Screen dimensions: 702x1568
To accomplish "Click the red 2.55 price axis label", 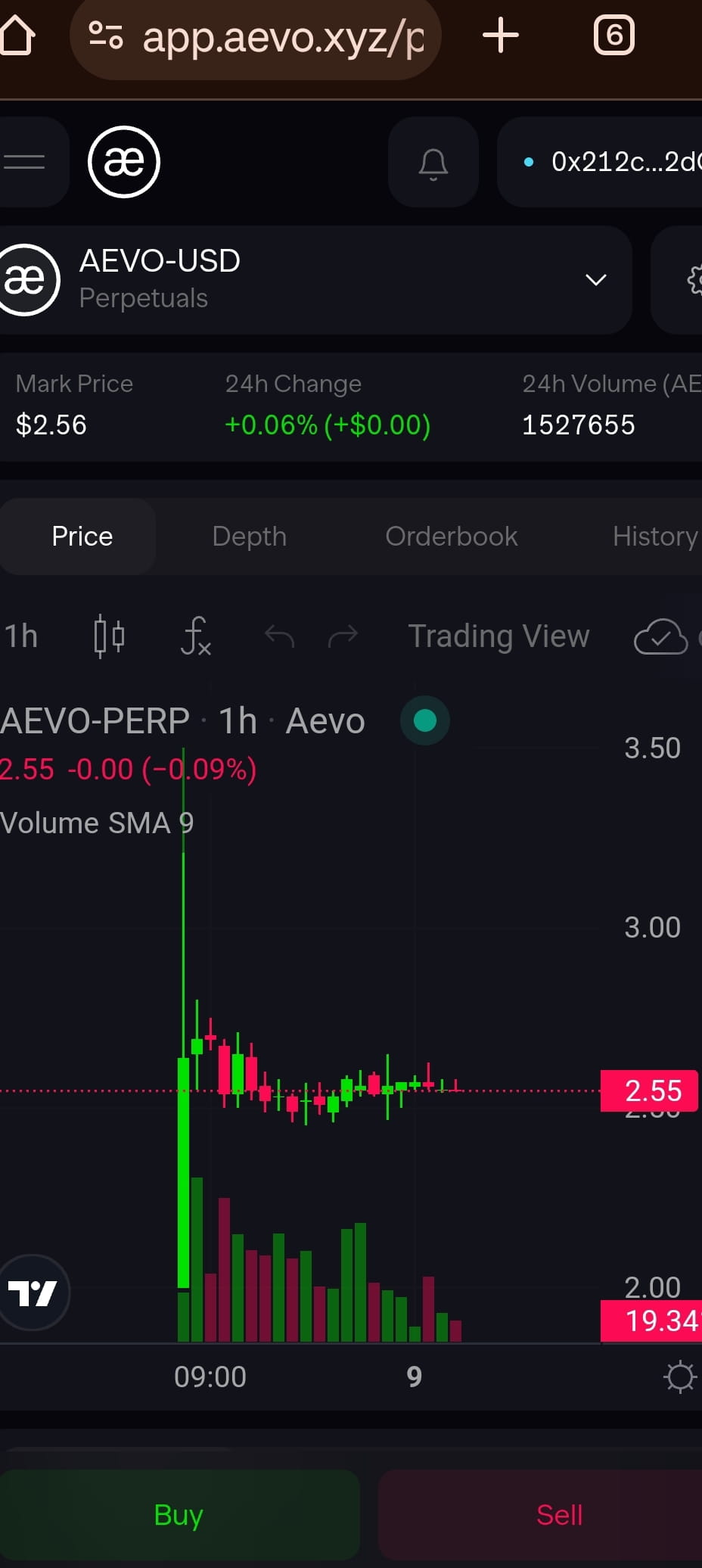I will coord(652,1090).
